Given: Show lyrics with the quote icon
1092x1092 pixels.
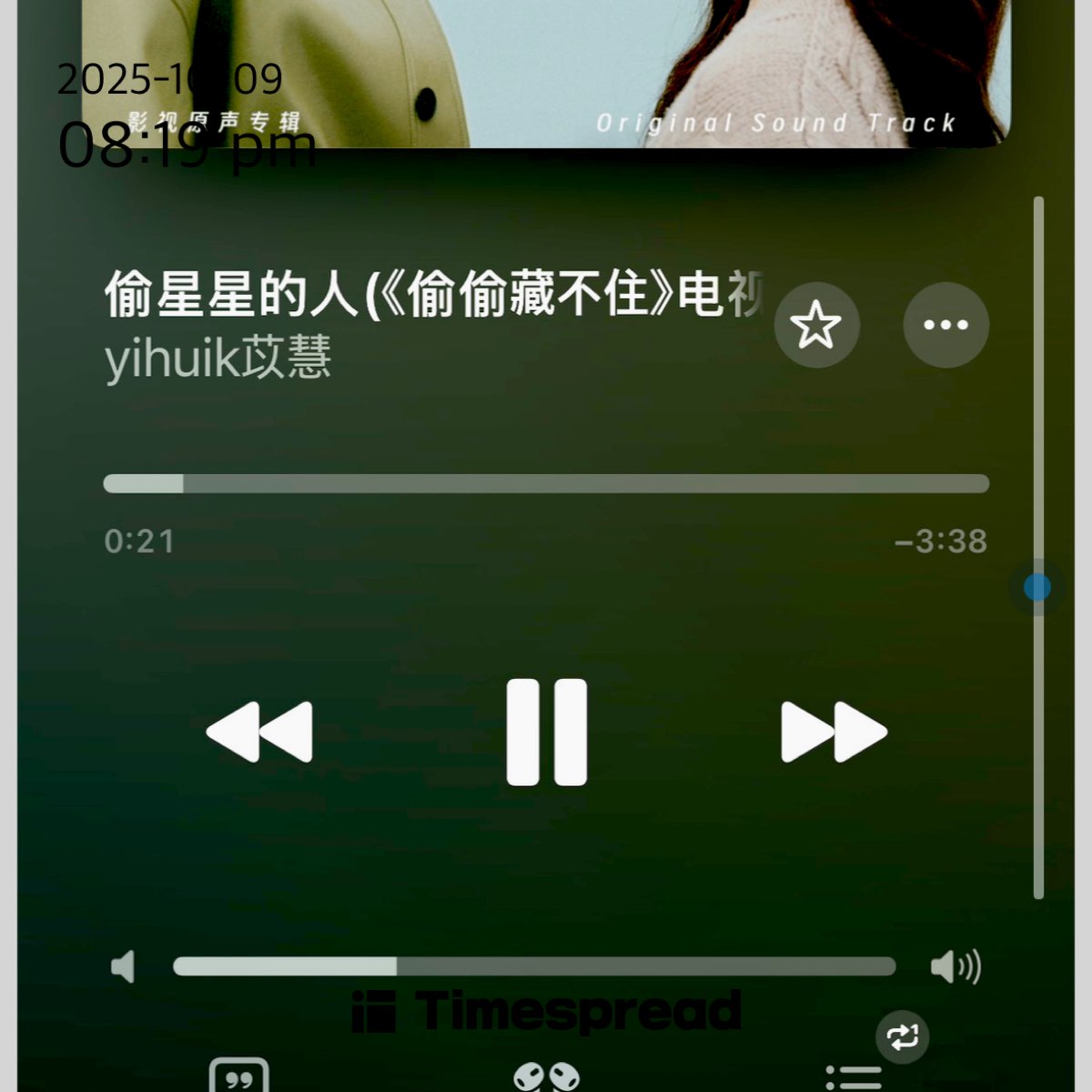Looking at the screenshot, I should [238, 1077].
